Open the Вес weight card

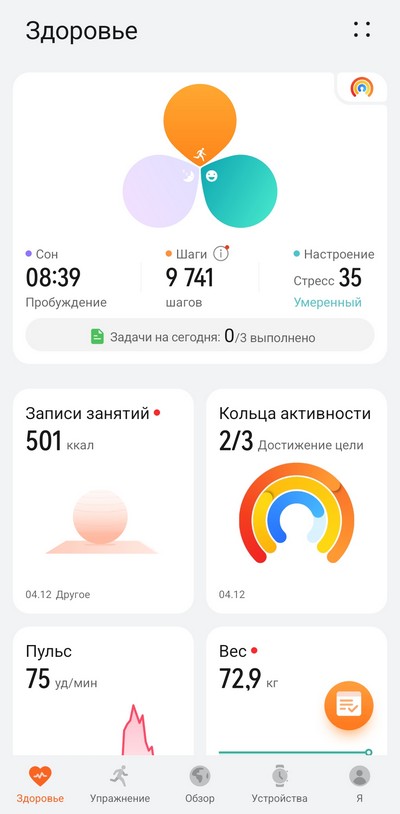296,691
